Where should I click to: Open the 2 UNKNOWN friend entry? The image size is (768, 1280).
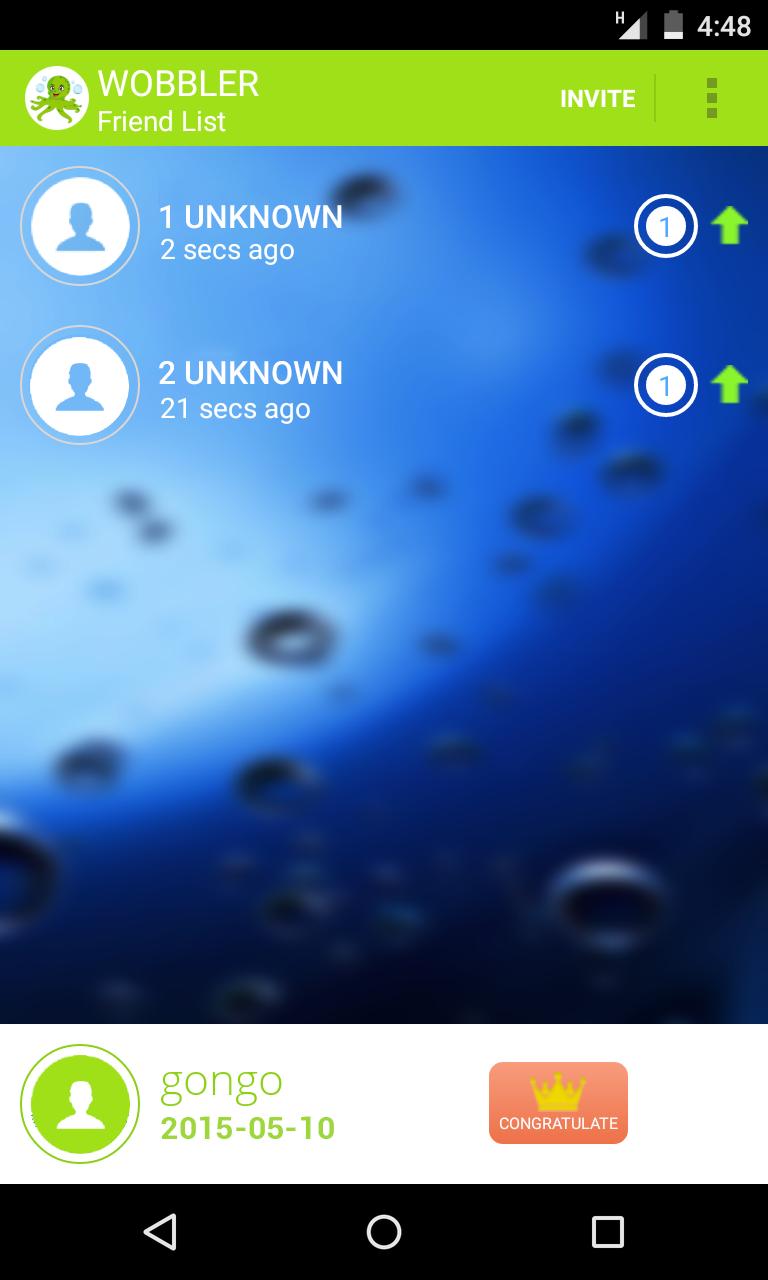click(251, 389)
